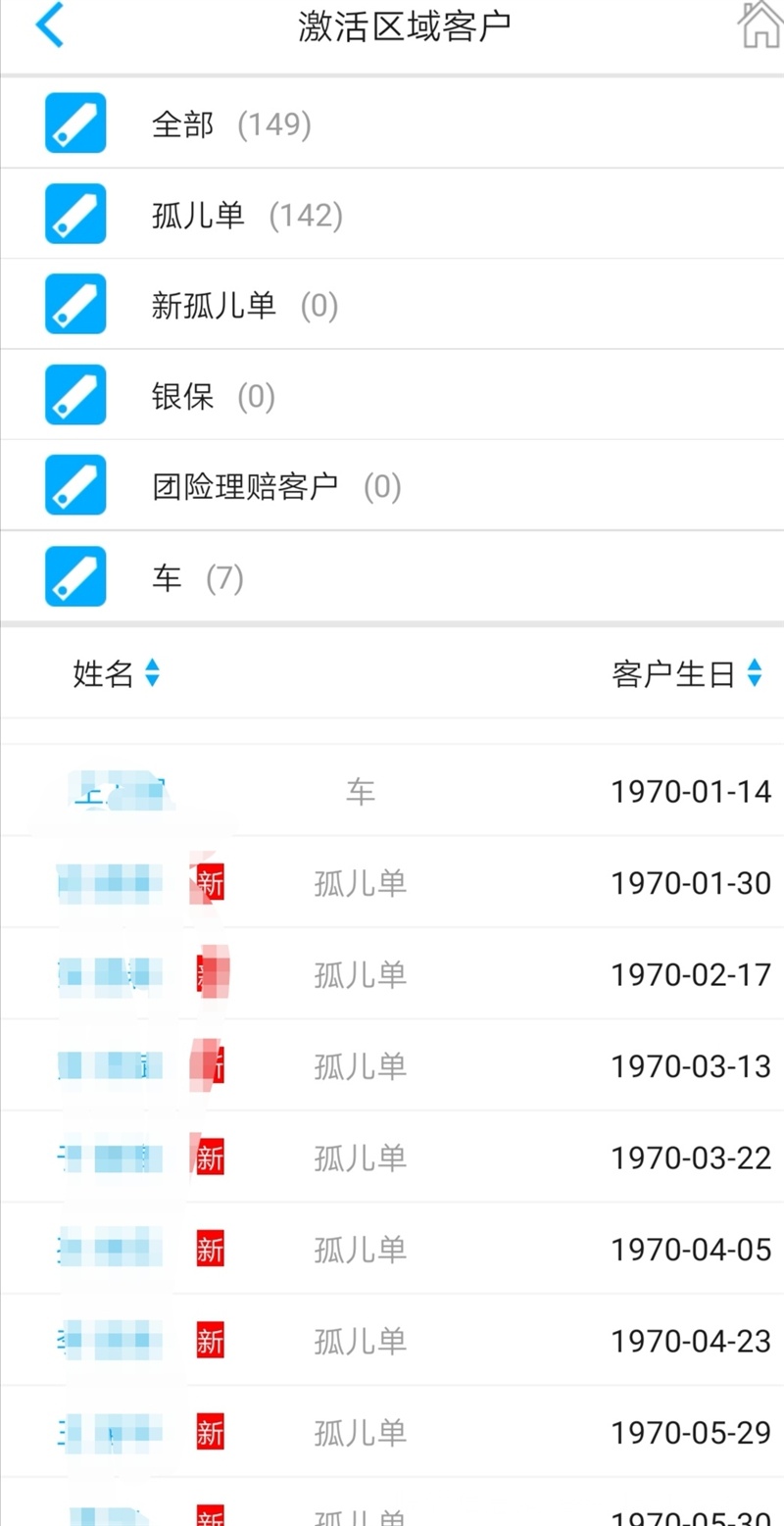784x1526 pixels.
Task: Open the customer born 1970-05-29
Action: coord(392,1432)
